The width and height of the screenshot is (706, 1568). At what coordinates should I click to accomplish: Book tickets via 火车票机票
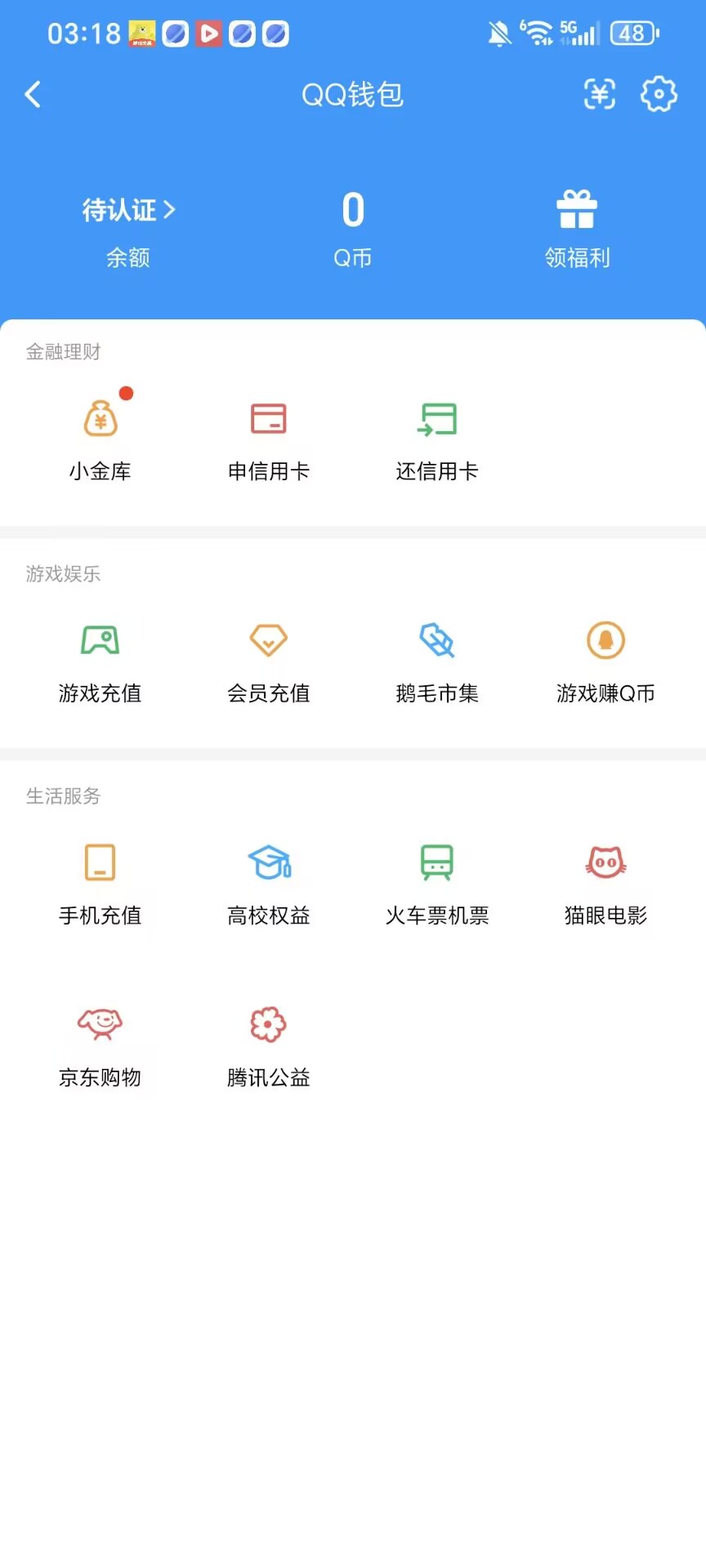point(436,882)
